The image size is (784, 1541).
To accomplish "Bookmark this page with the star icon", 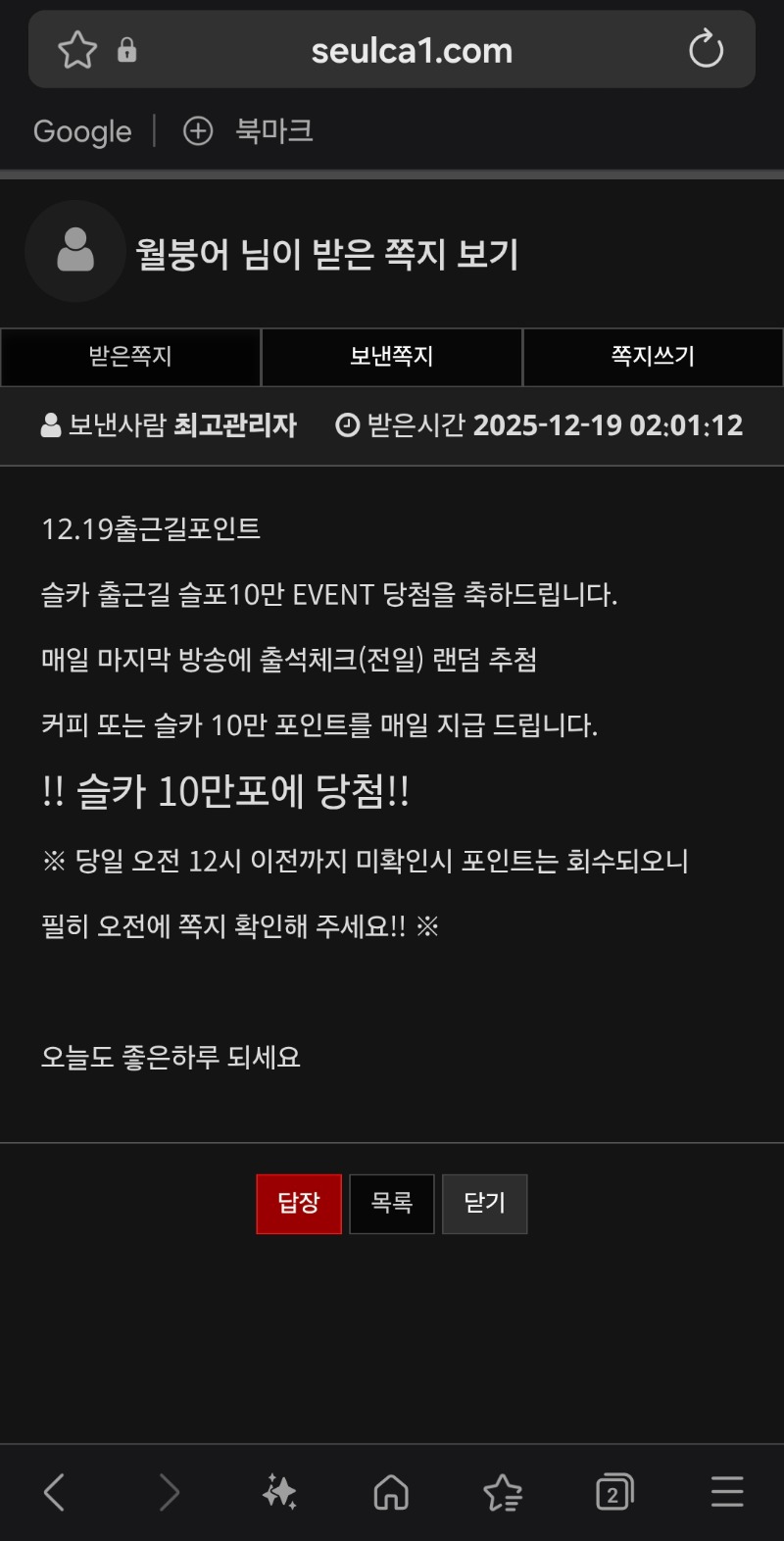I will pyautogui.click(x=76, y=50).
